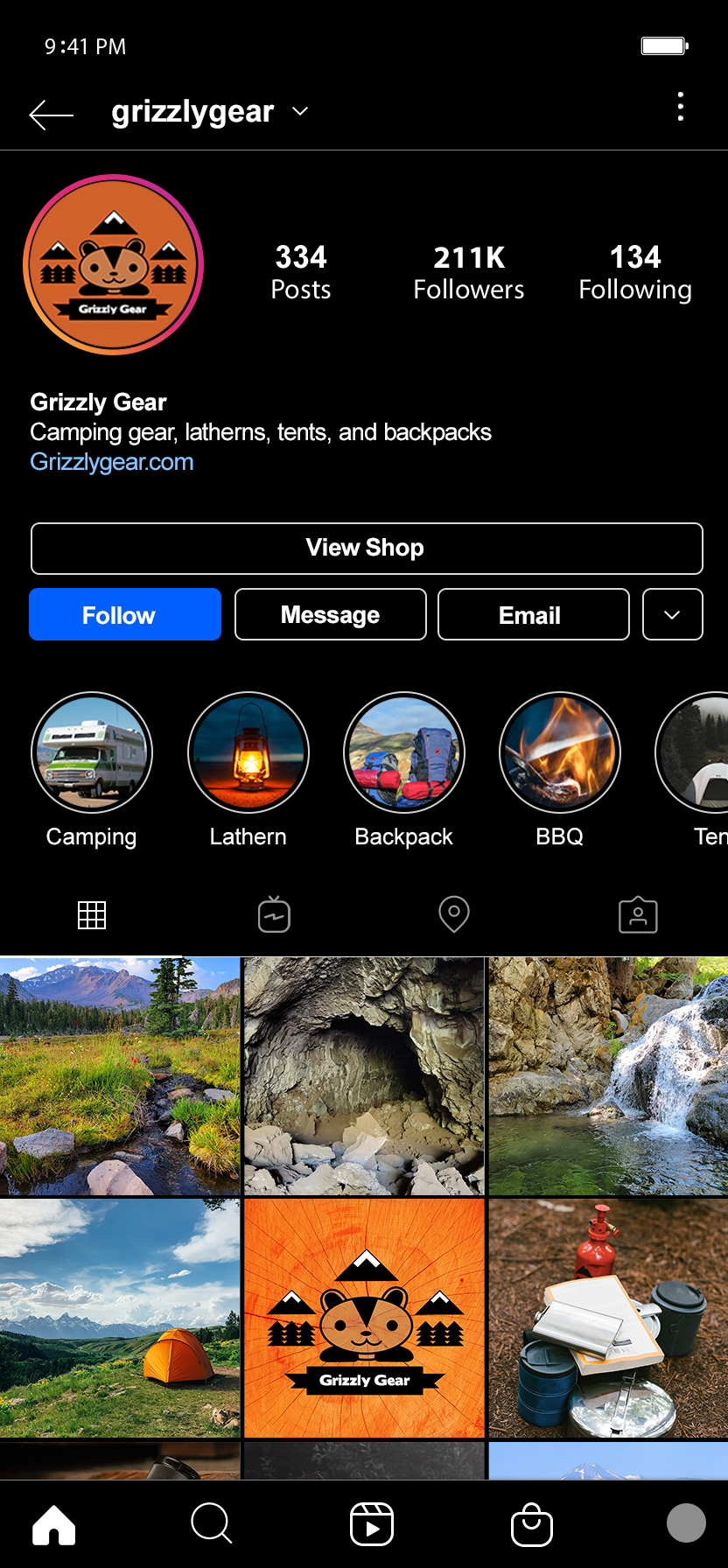Go back using the arrow

tap(51, 114)
